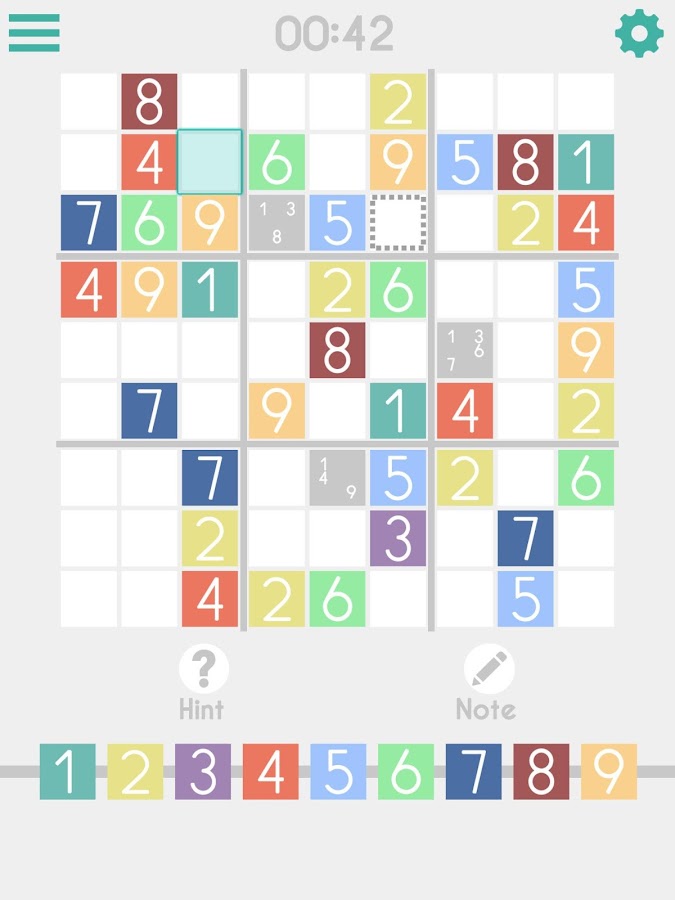Tap the Hint button
The height and width of the screenshot is (900, 675).
[x=203, y=681]
